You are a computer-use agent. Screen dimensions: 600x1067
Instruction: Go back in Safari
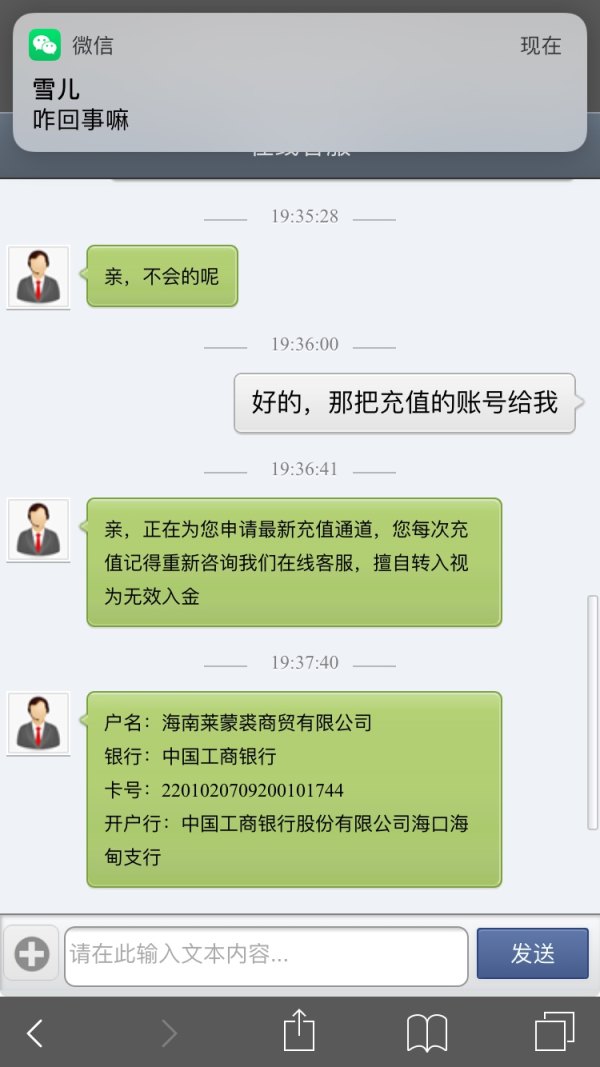point(35,1032)
